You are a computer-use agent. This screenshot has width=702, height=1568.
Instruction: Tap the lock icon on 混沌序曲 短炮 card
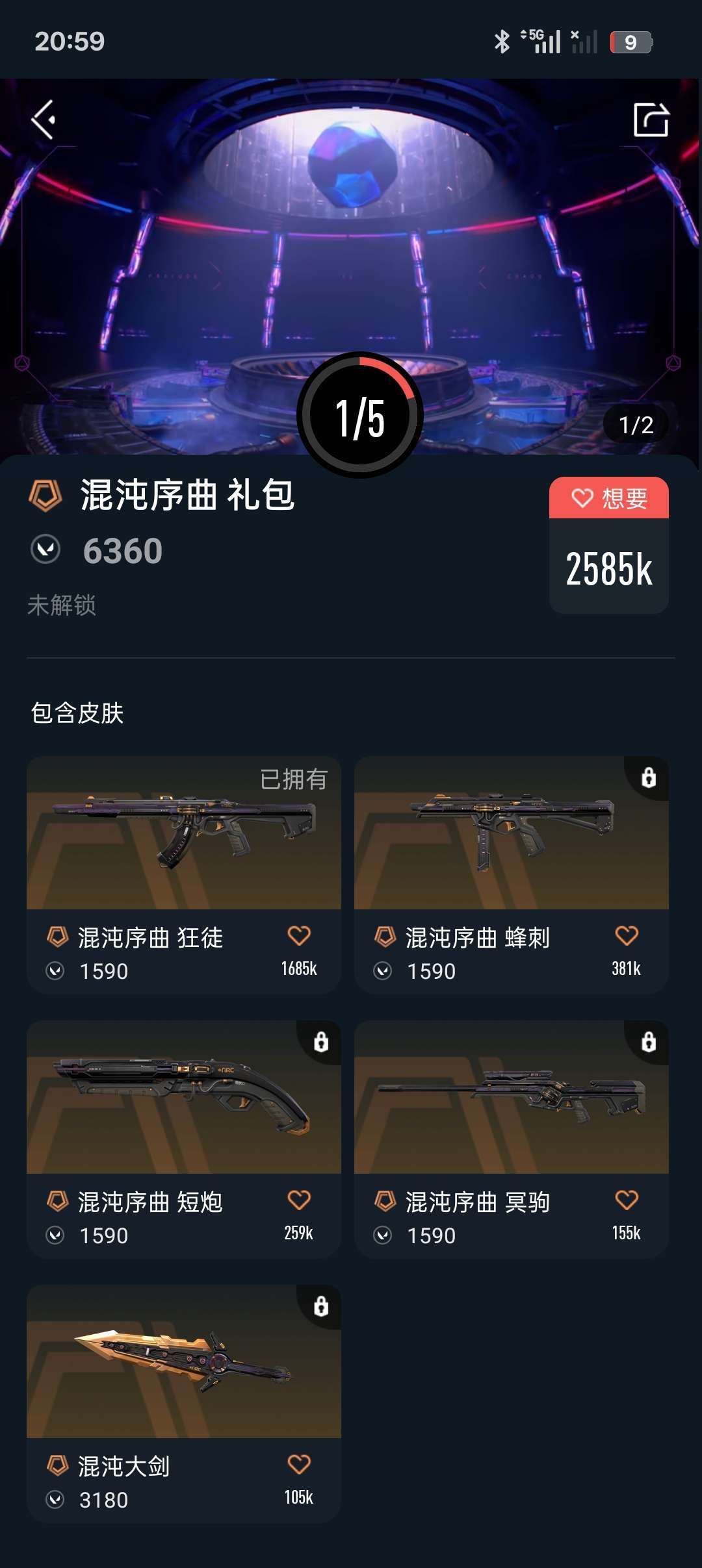(x=320, y=1039)
